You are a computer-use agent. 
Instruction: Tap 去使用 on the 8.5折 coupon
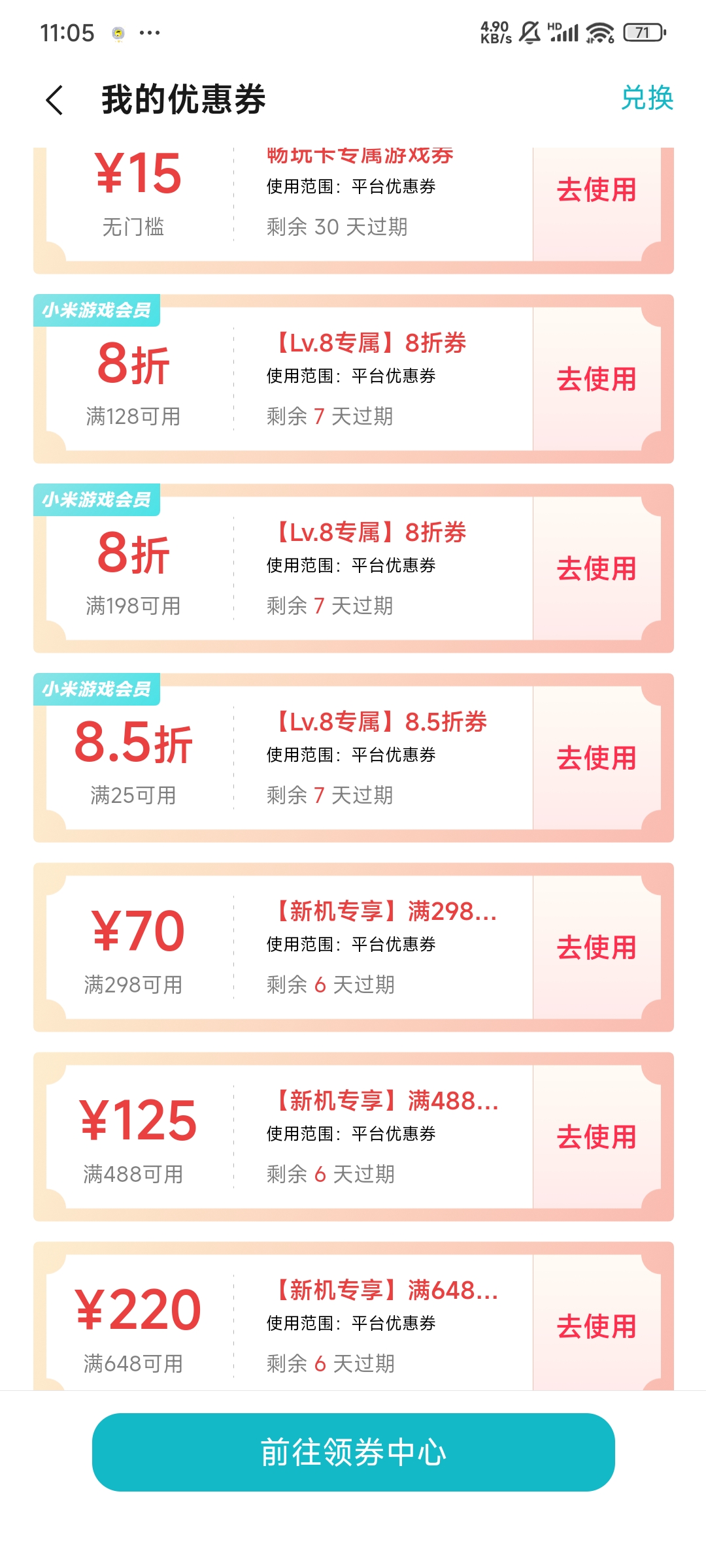point(596,759)
